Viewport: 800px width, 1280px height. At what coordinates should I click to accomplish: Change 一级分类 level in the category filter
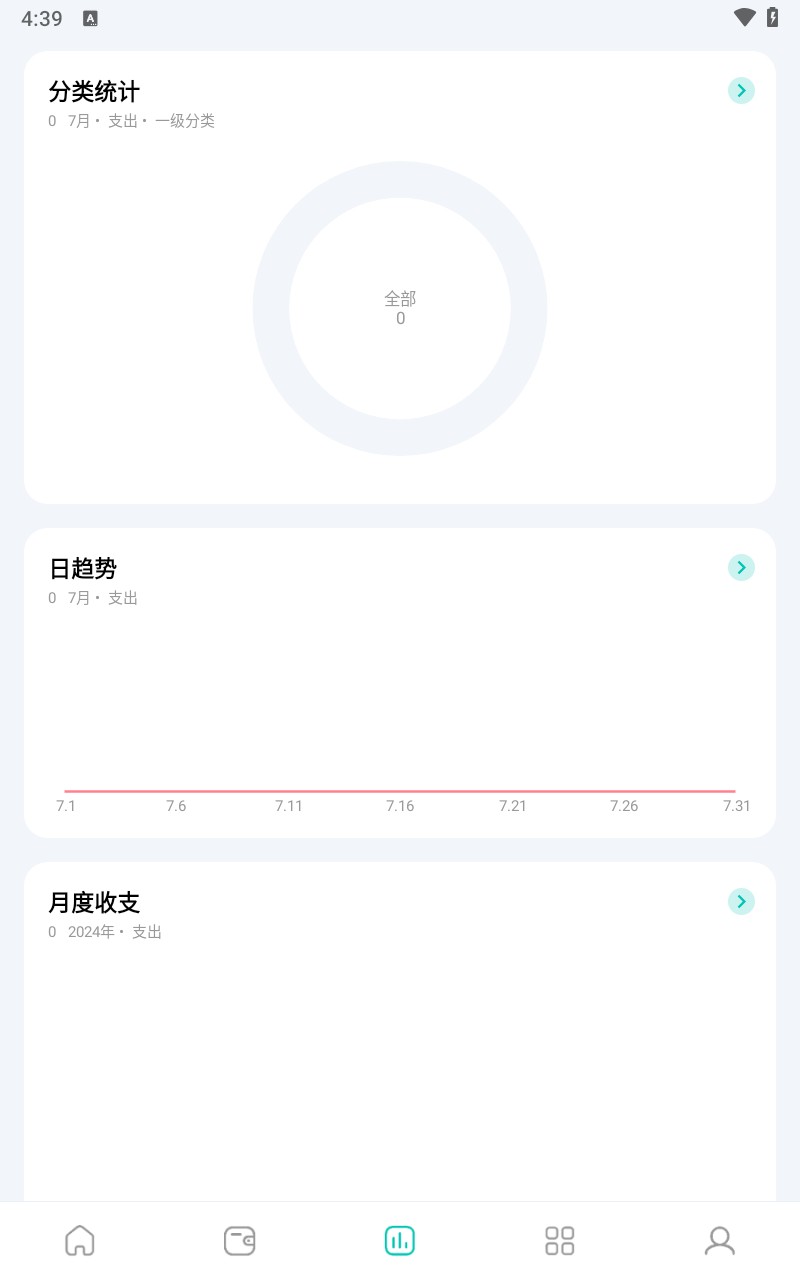(x=187, y=121)
